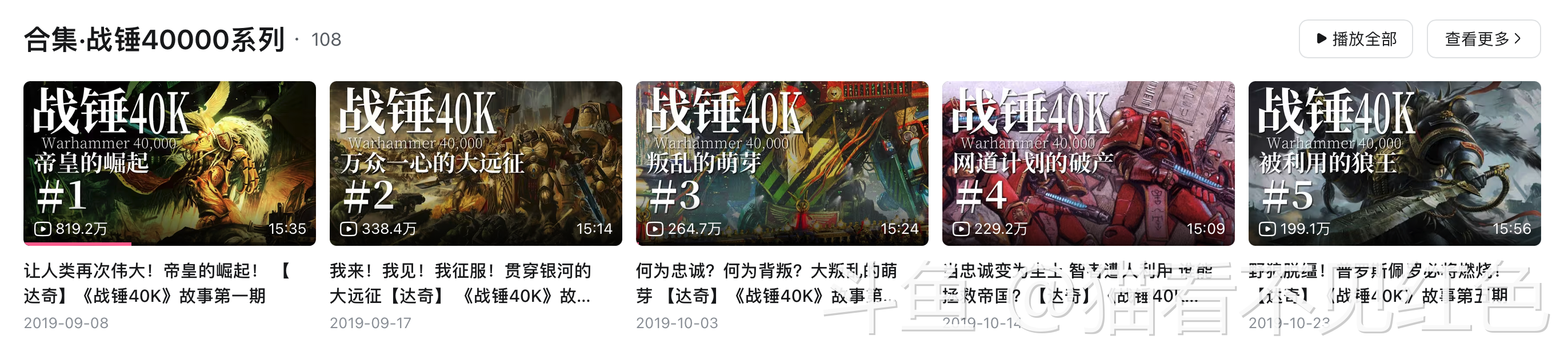Tap the 播放全部 play all button
The image size is (1568, 351).
(1355, 39)
